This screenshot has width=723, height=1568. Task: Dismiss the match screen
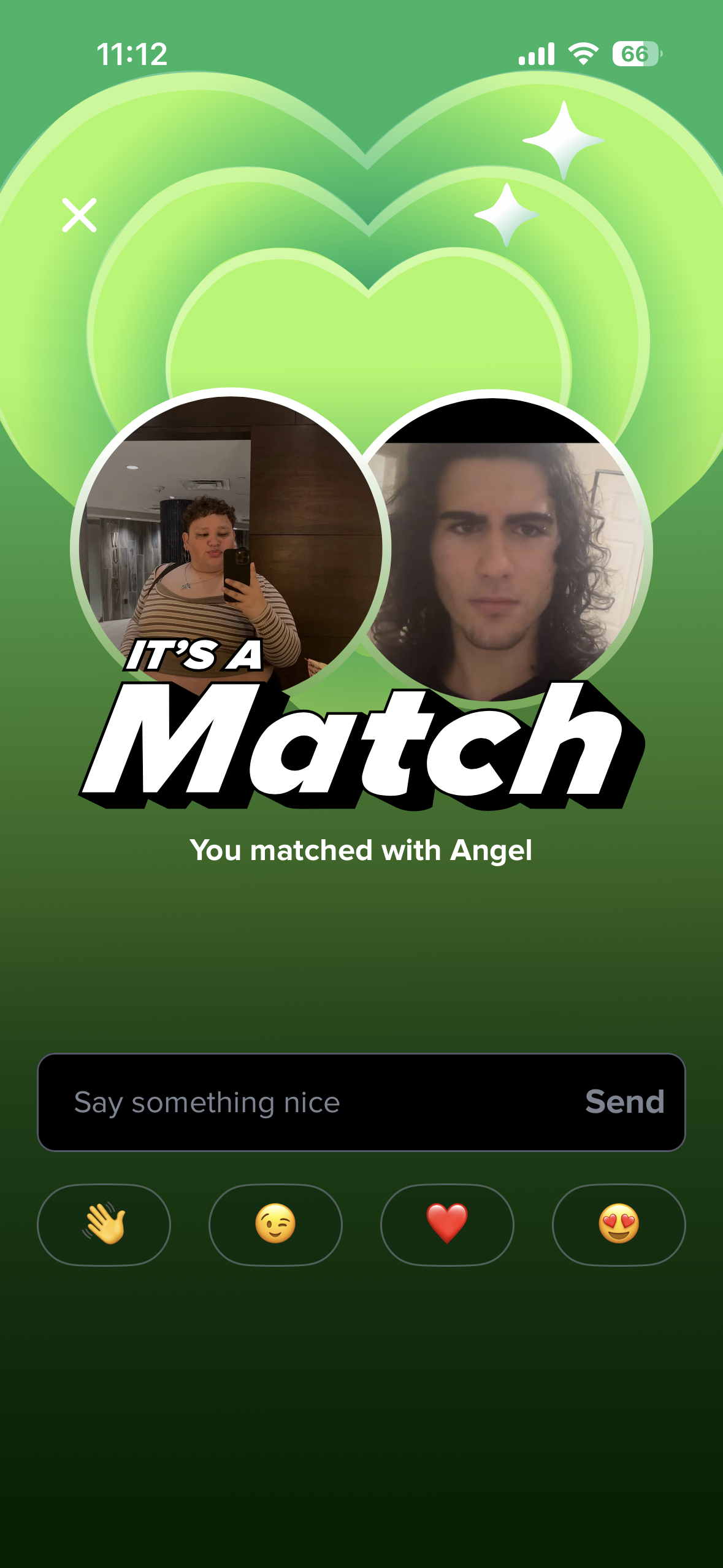(x=79, y=215)
